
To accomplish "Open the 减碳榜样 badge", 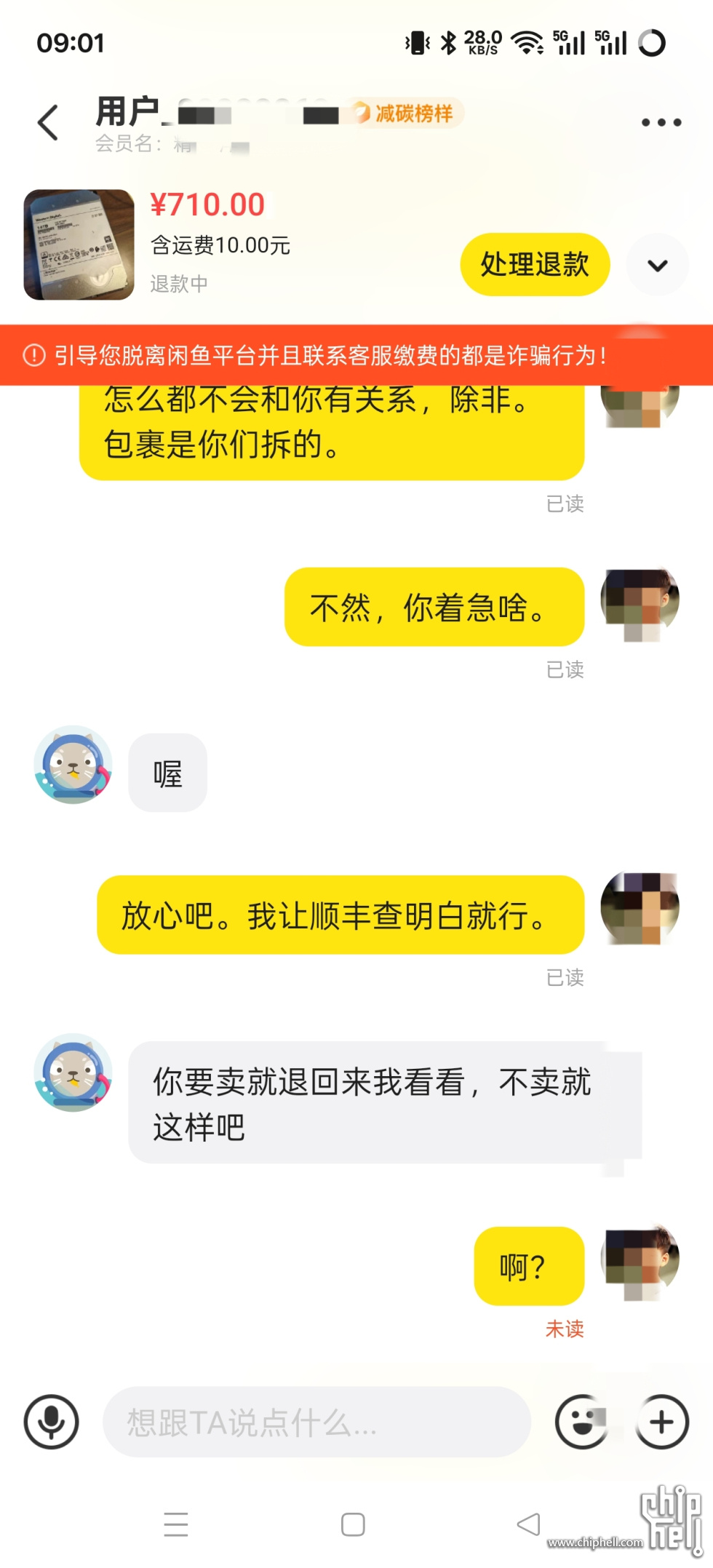I will click(x=405, y=114).
